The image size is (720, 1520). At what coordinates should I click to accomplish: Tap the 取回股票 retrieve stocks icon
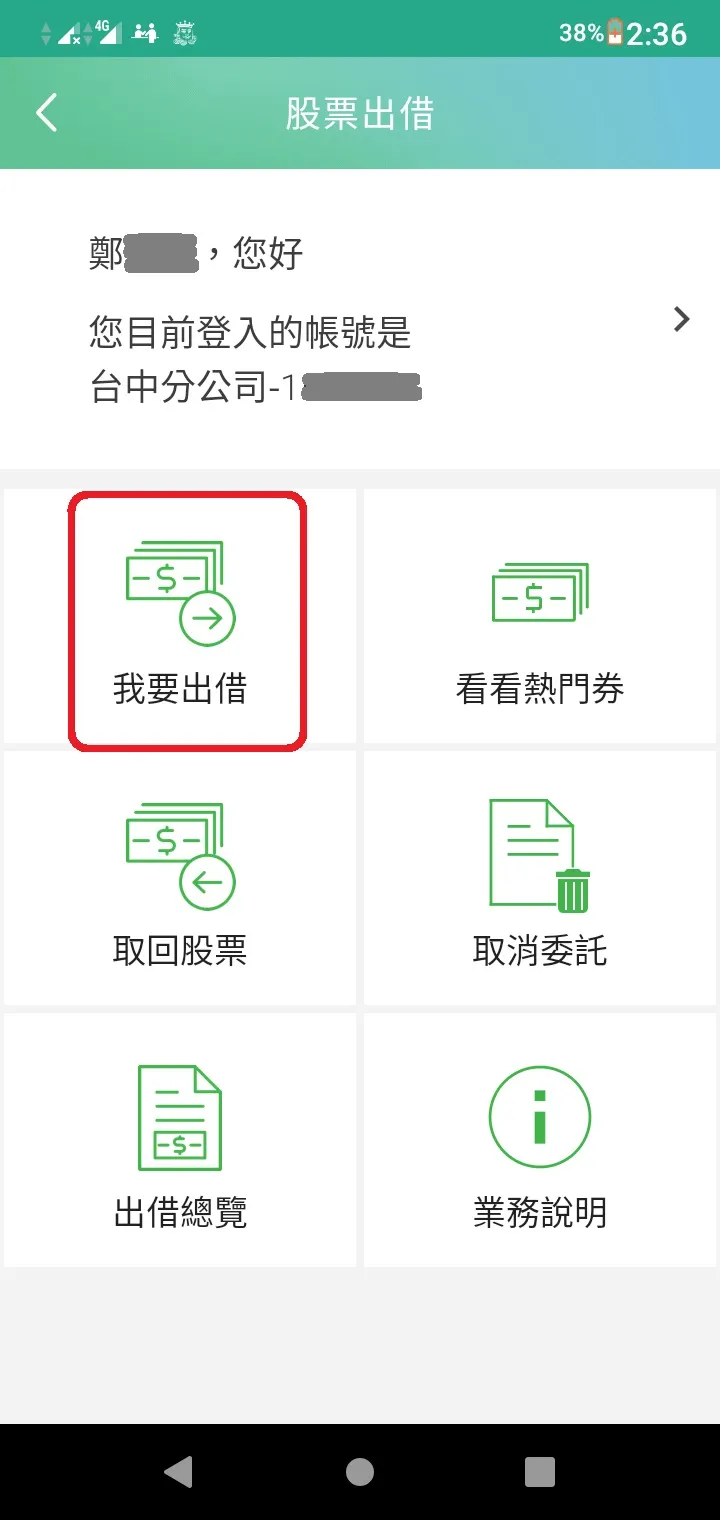pos(180,855)
